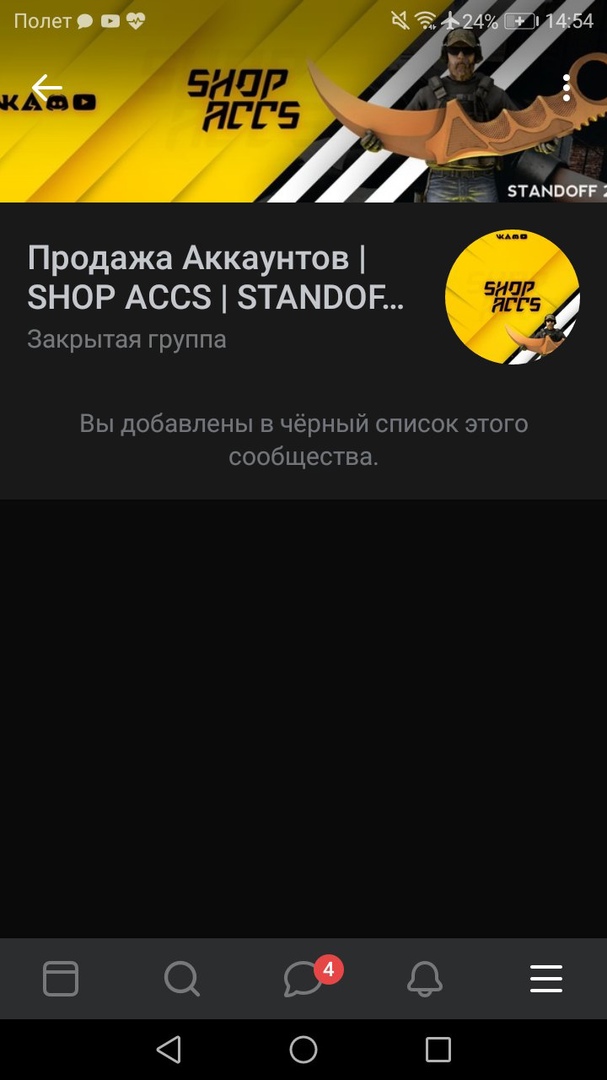Open the hamburger menu tab
Viewport: 607px width, 1080px height.
pos(546,978)
